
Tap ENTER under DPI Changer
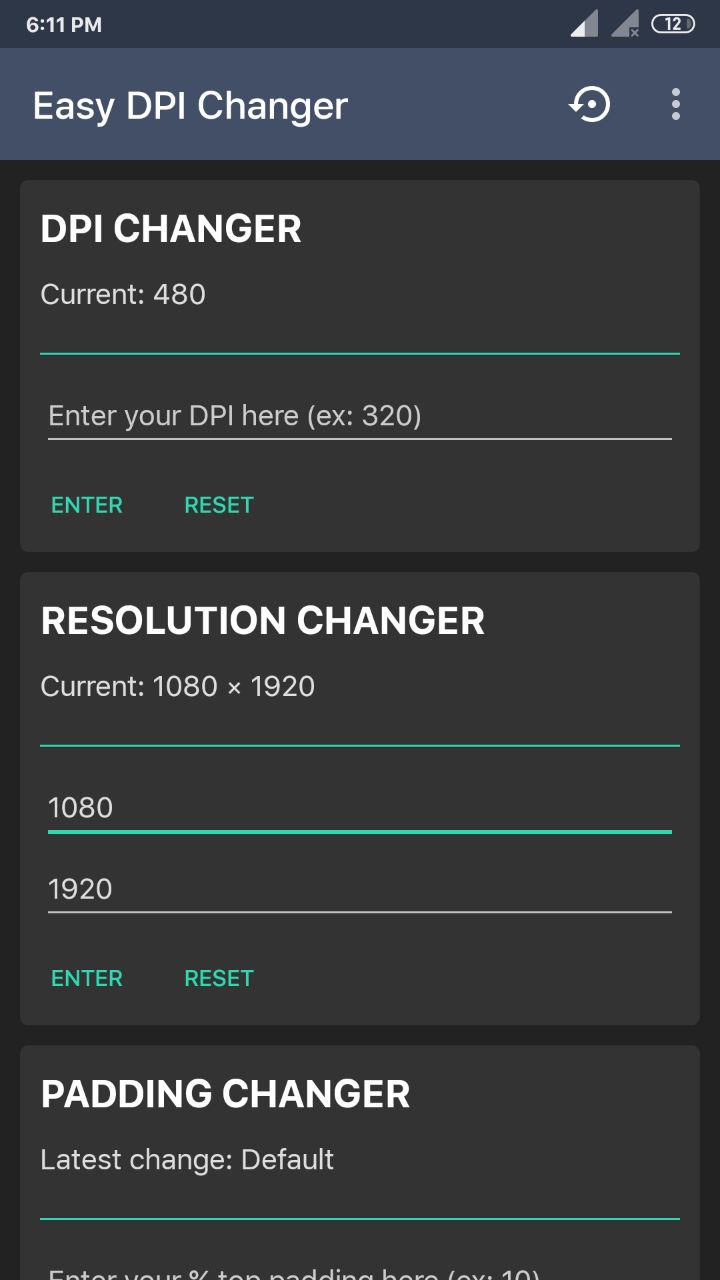pos(87,505)
